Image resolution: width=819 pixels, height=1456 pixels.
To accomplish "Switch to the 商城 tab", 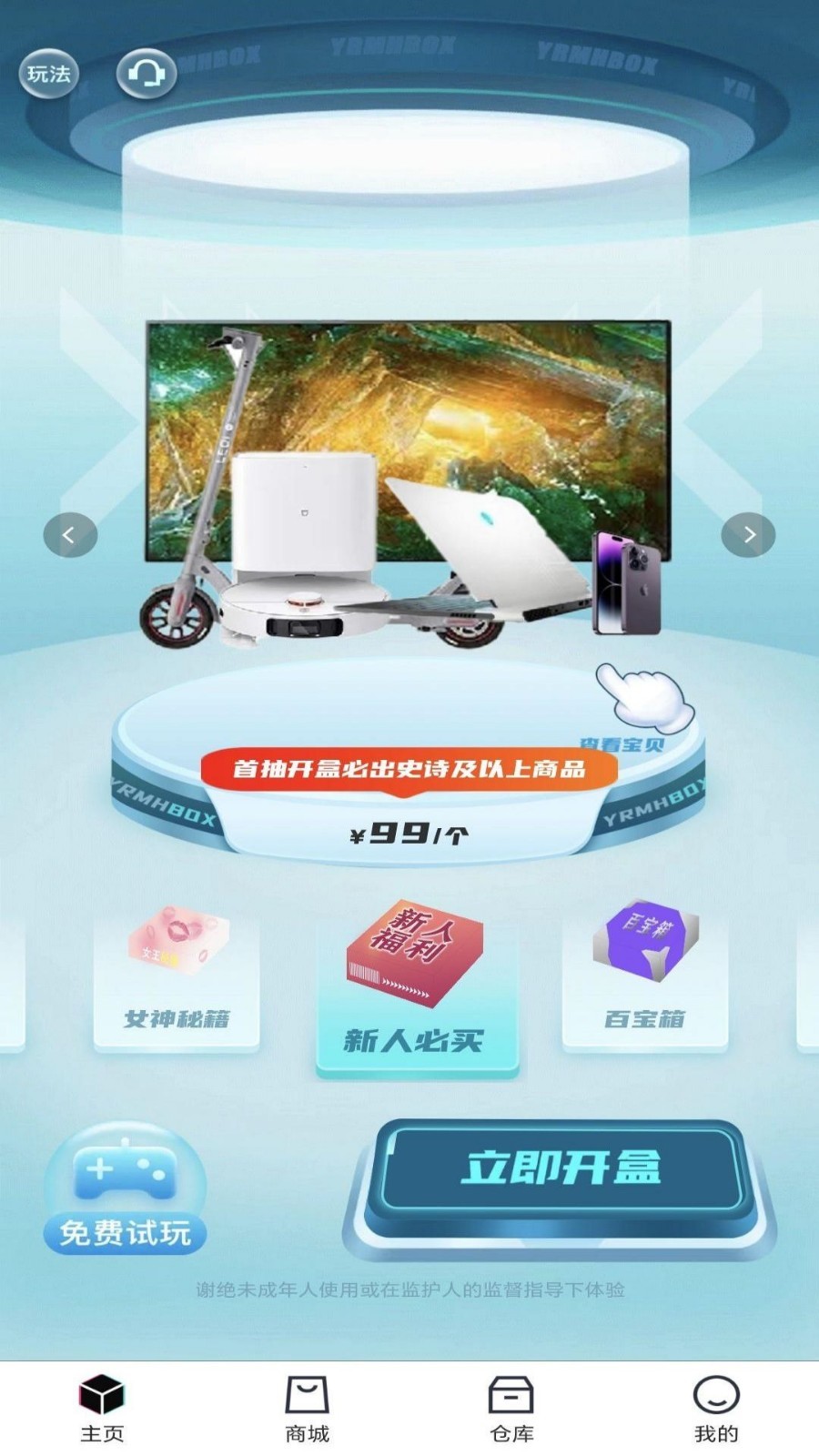I will pyautogui.click(x=307, y=1408).
